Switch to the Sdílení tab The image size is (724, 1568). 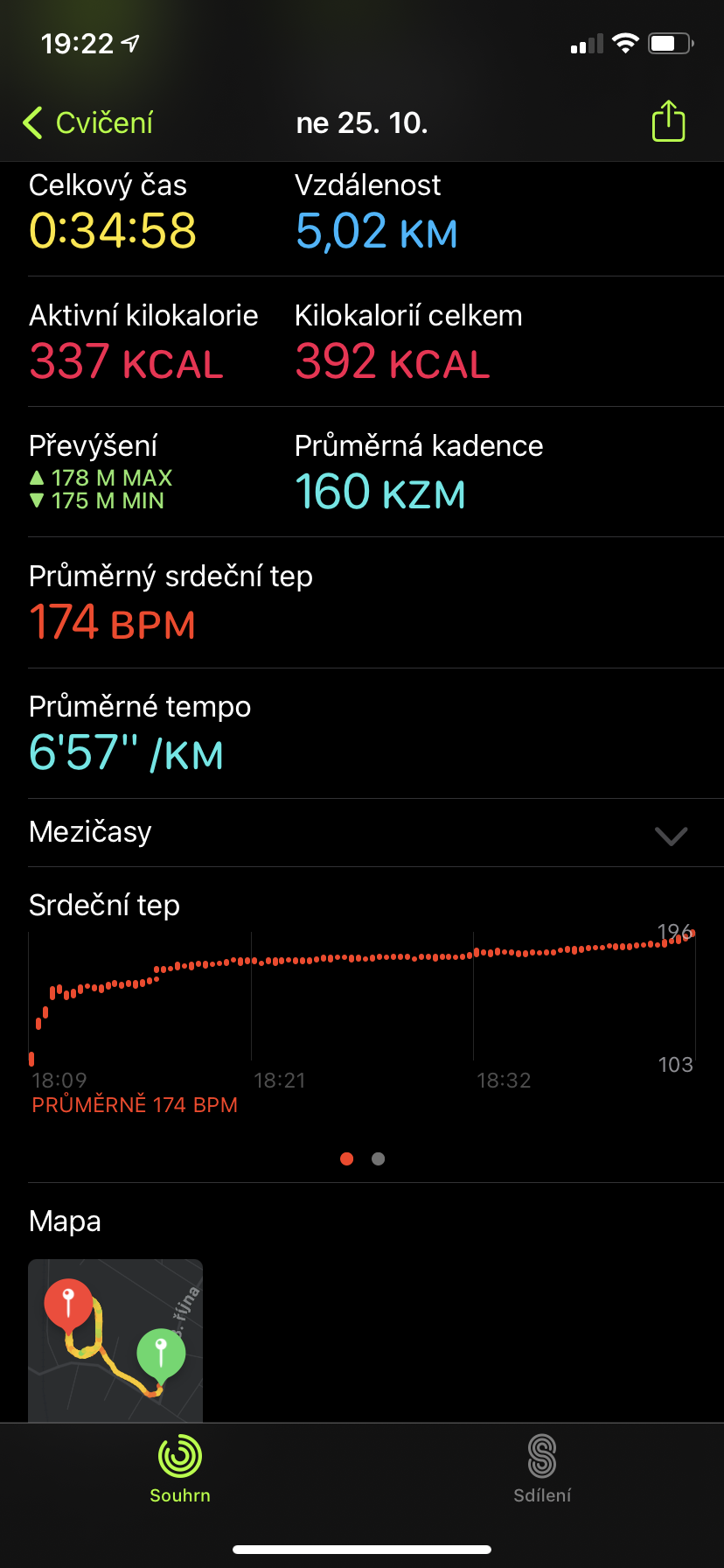coord(542,1469)
